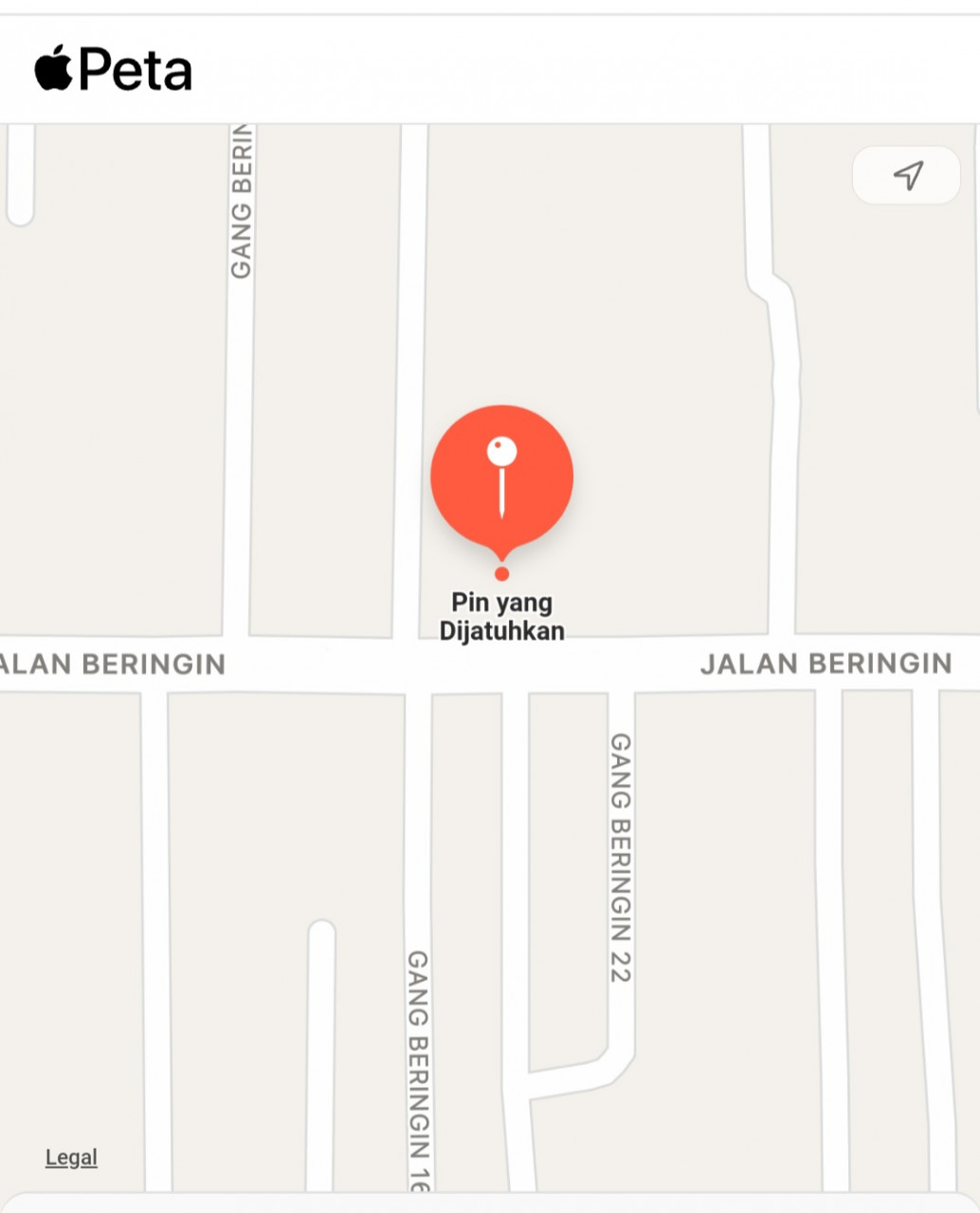This screenshot has height=1213, width=980.
Task: Select the red dropped pin marker
Action: (x=501, y=479)
